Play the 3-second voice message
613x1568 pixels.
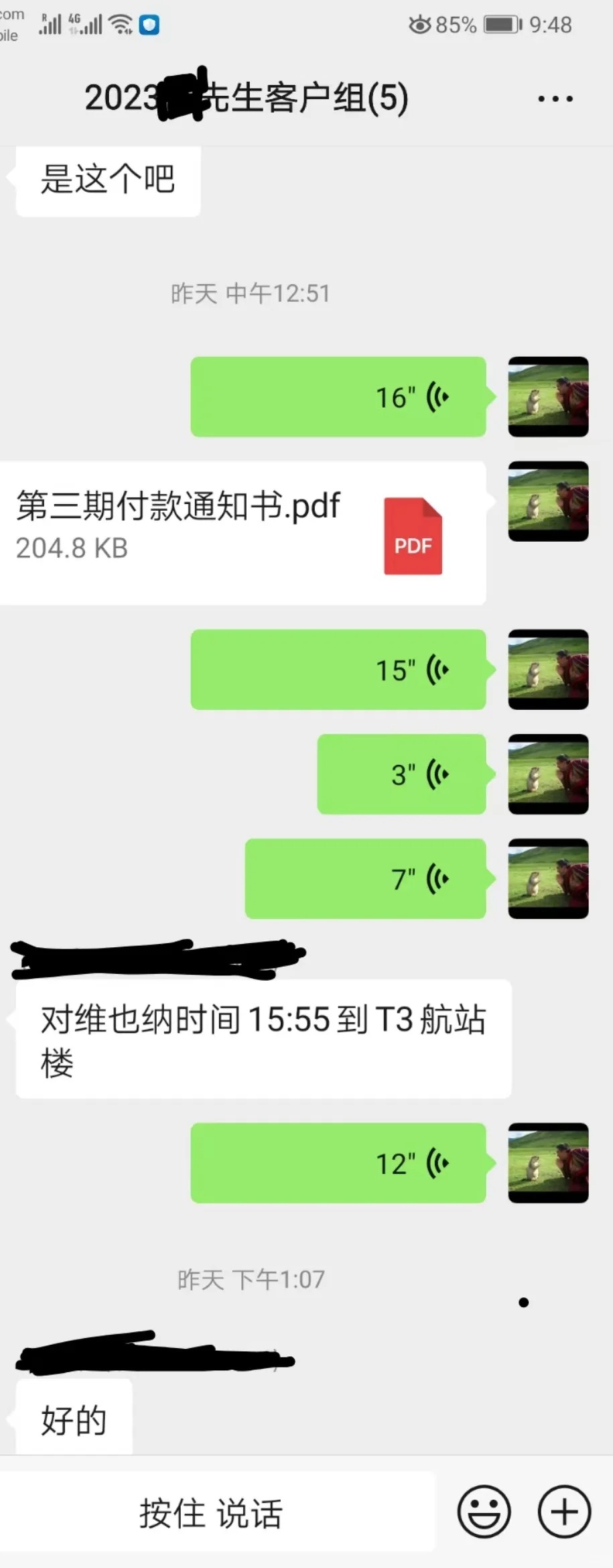(x=401, y=774)
